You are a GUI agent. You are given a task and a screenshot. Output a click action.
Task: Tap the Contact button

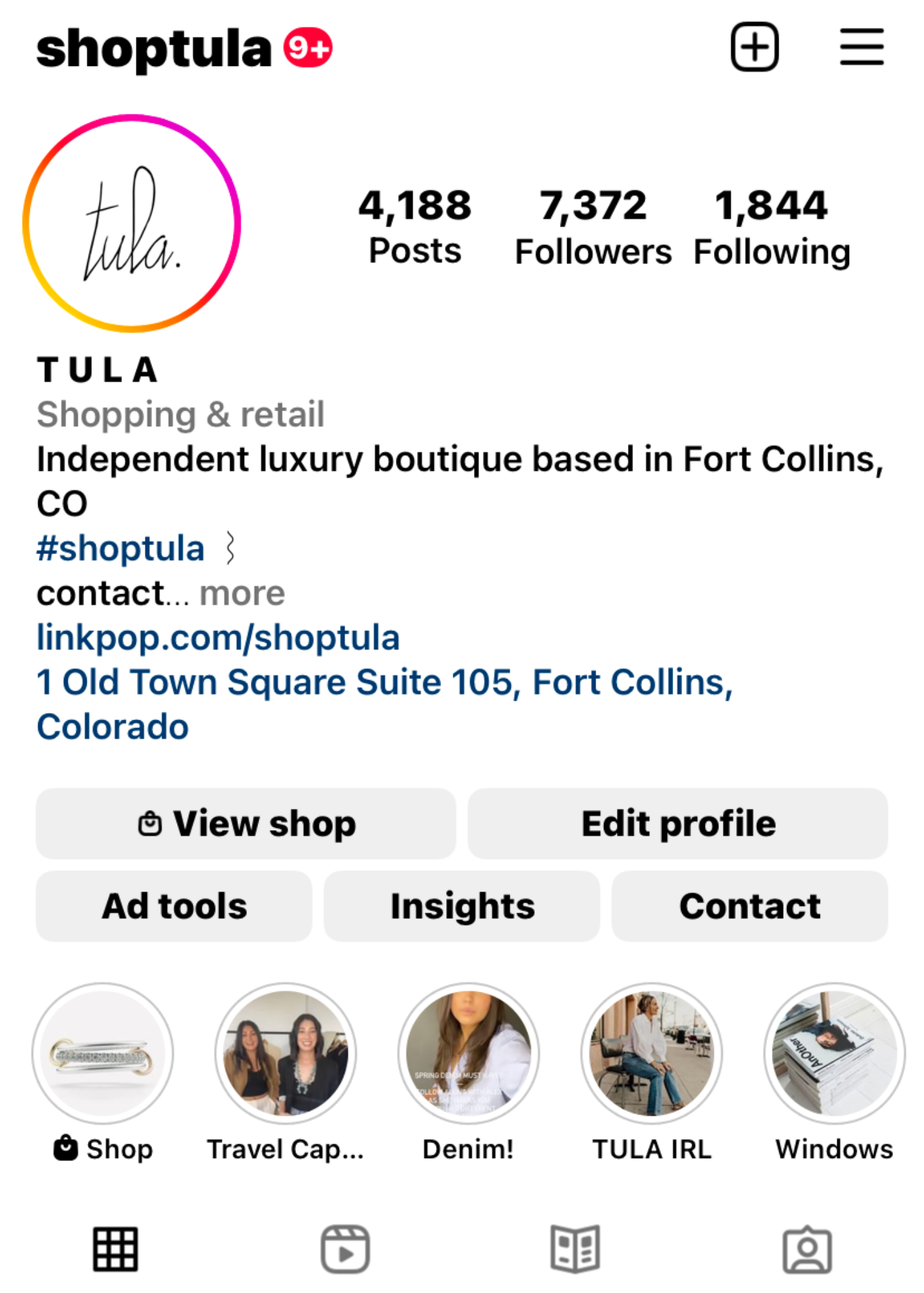pos(749,906)
